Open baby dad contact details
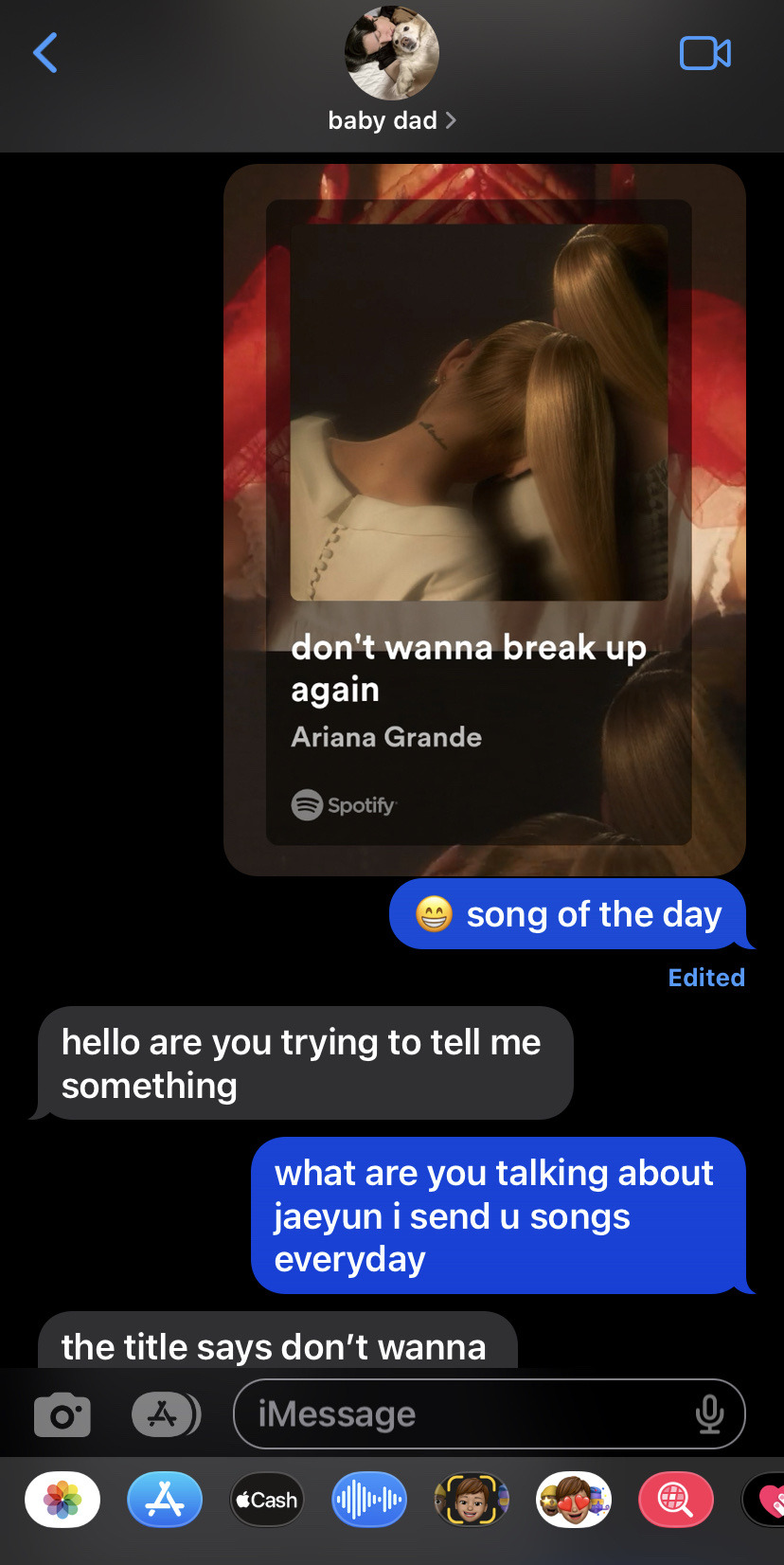 click(x=392, y=120)
